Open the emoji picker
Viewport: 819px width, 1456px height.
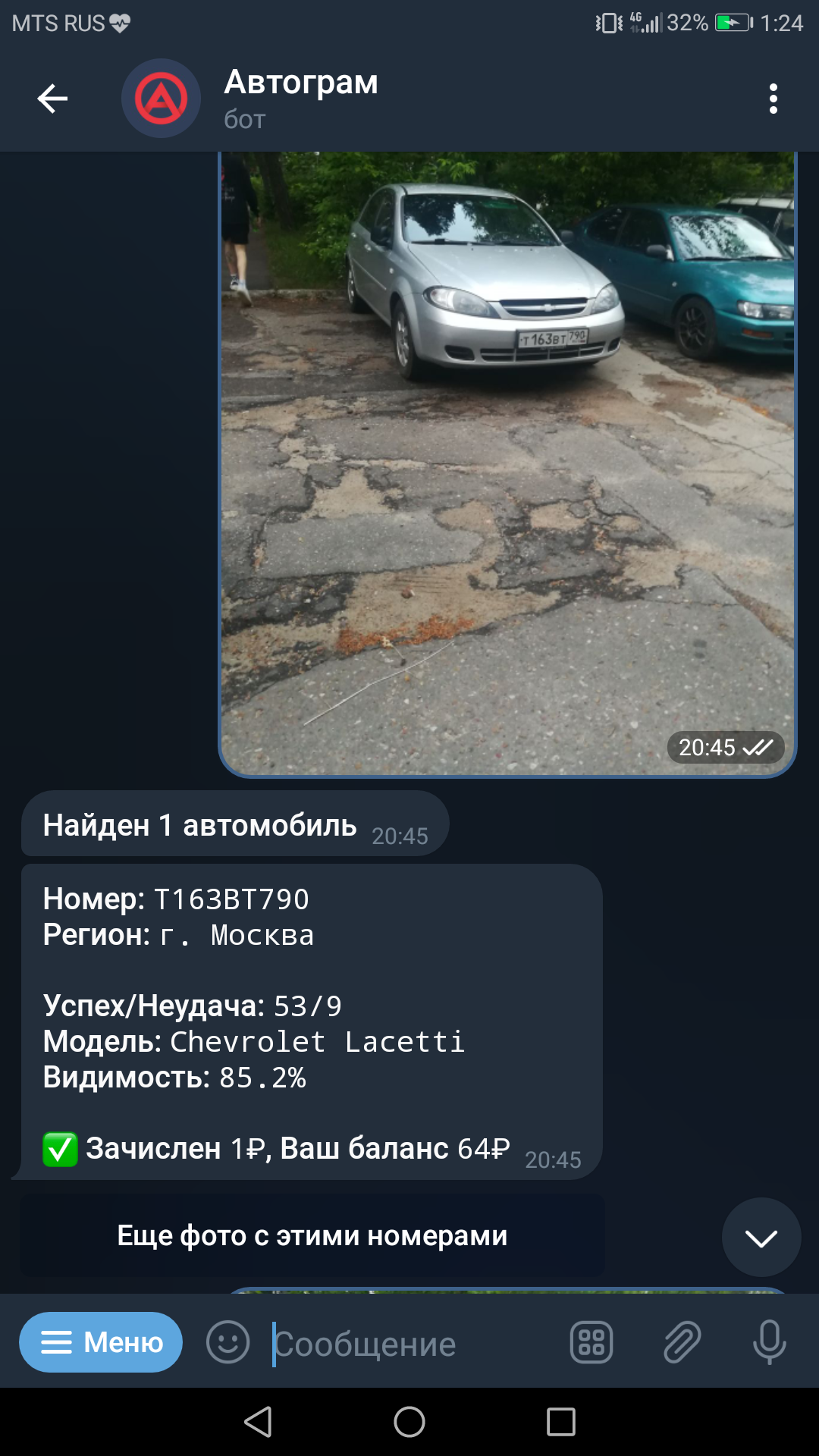(x=227, y=1342)
